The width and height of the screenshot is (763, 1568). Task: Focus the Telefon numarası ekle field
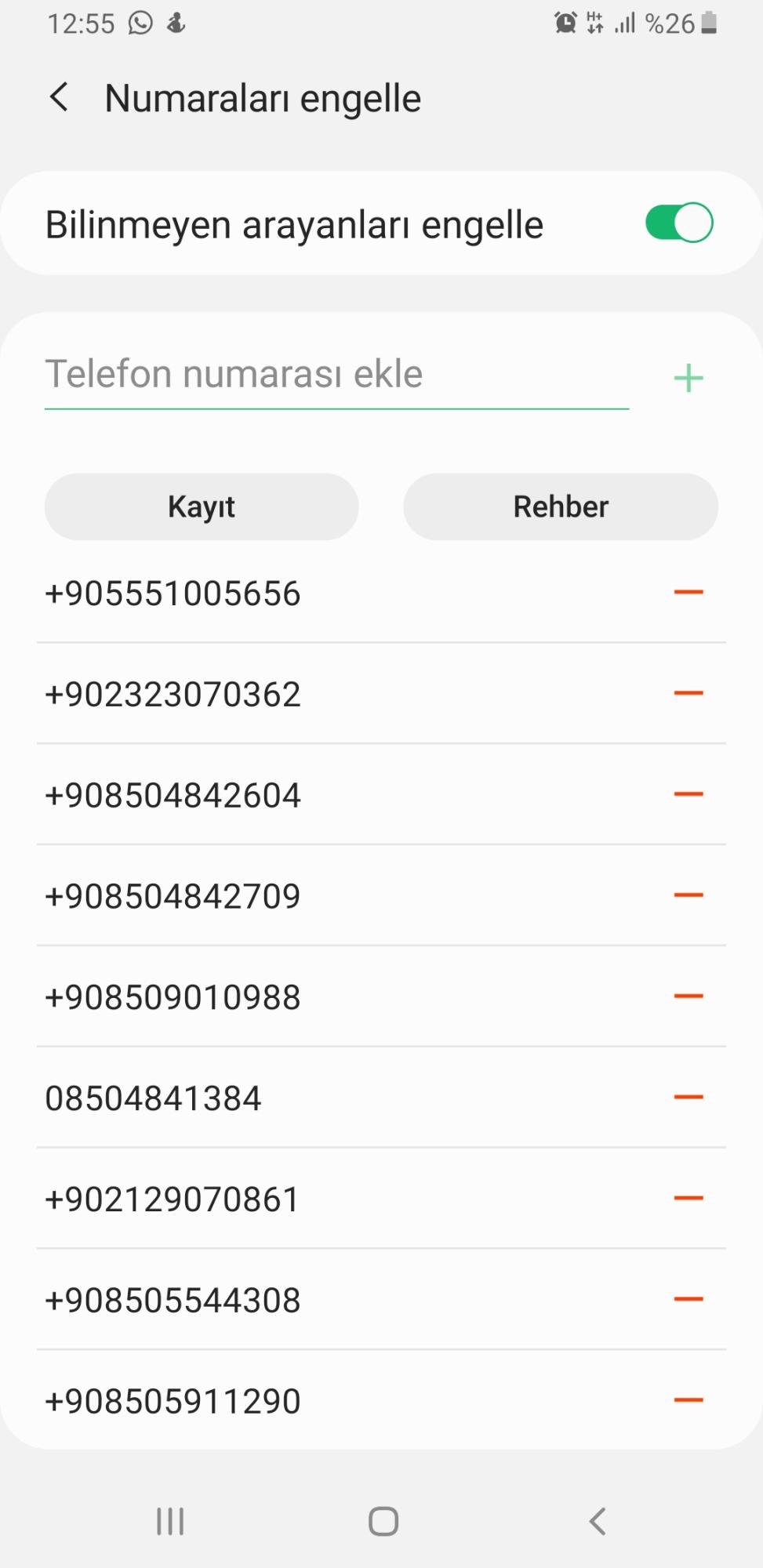[336, 375]
